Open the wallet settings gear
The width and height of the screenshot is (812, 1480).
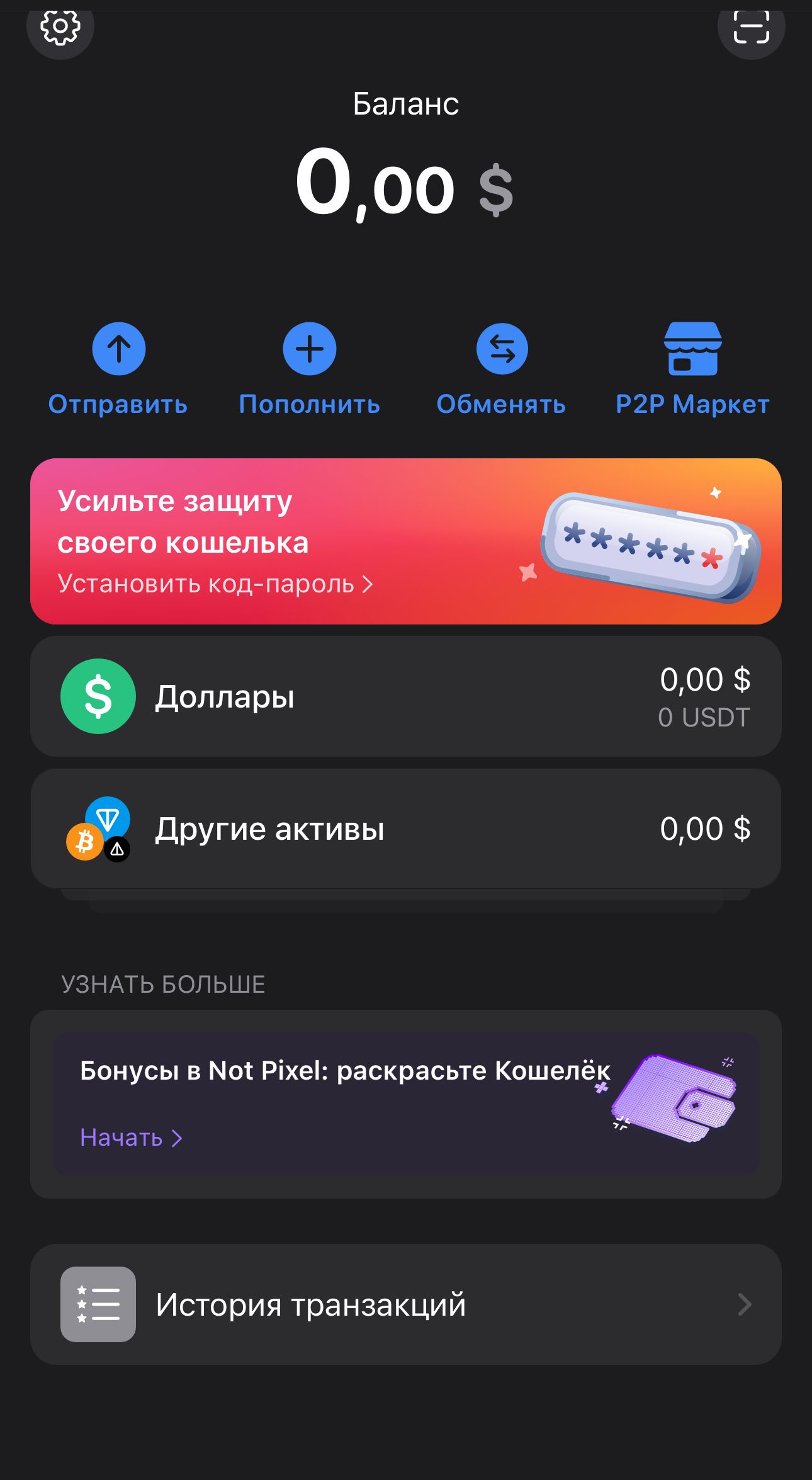click(x=60, y=26)
